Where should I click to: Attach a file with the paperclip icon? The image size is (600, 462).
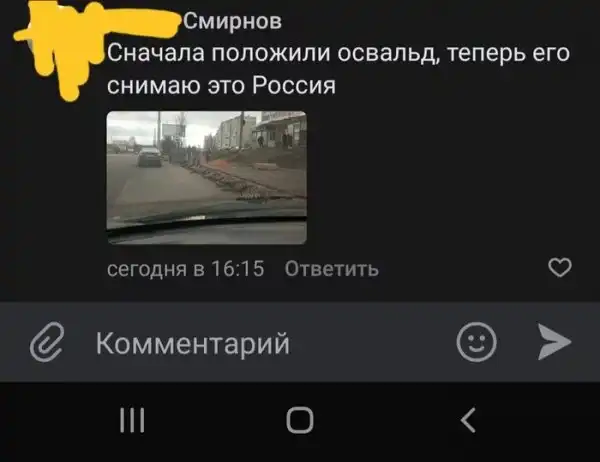[x=46, y=344]
